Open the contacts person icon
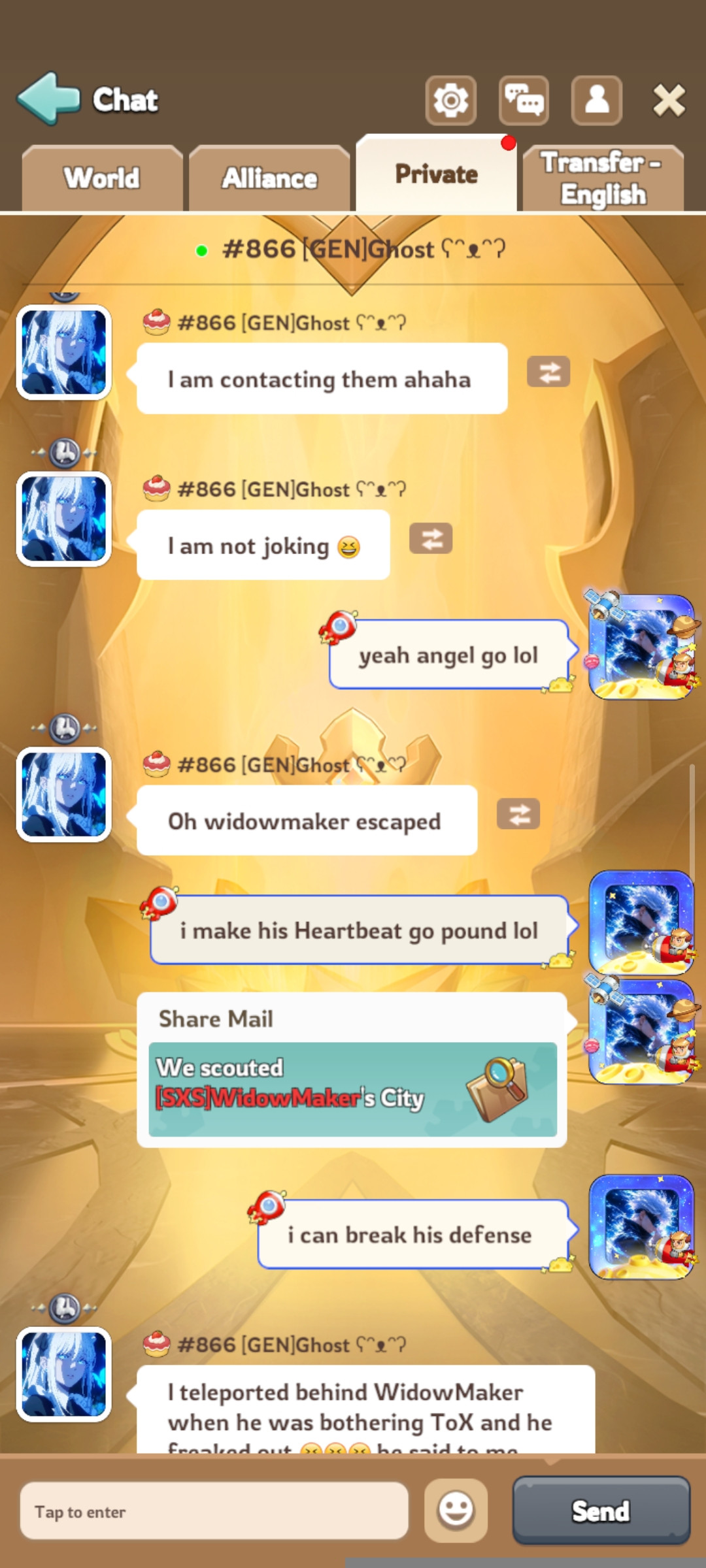This screenshot has height=1568, width=706. click(x=596, y=100)
